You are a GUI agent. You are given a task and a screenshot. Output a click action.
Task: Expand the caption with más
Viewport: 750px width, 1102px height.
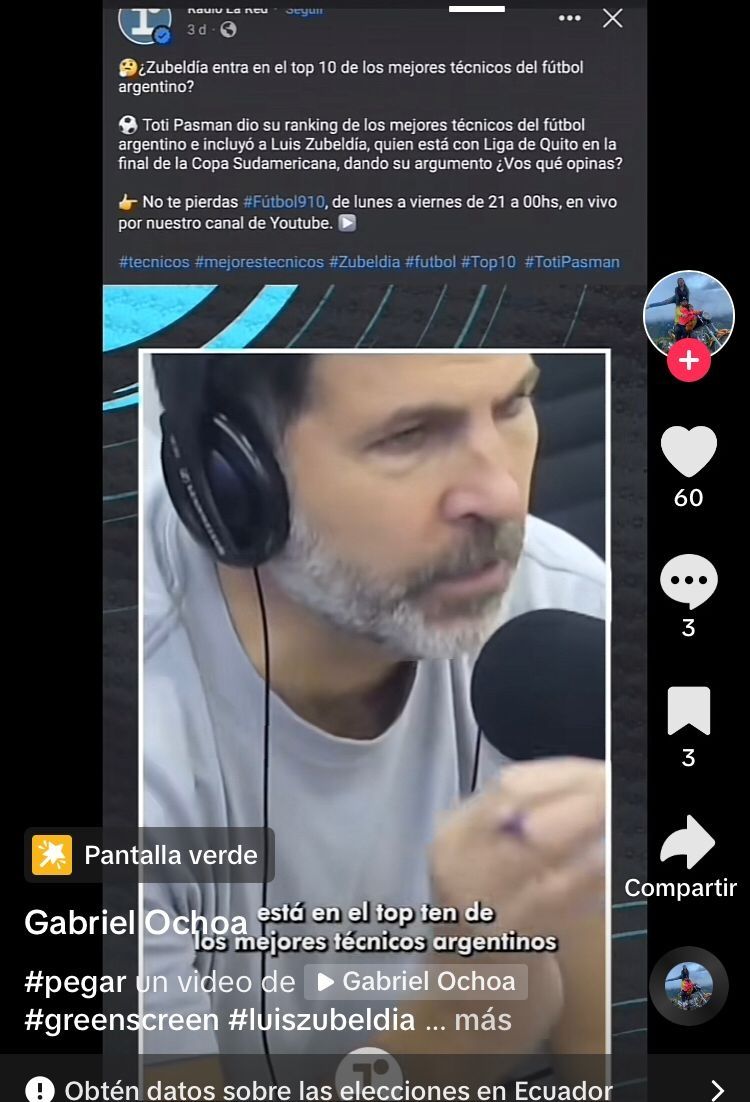click(x=483, y=1020)
